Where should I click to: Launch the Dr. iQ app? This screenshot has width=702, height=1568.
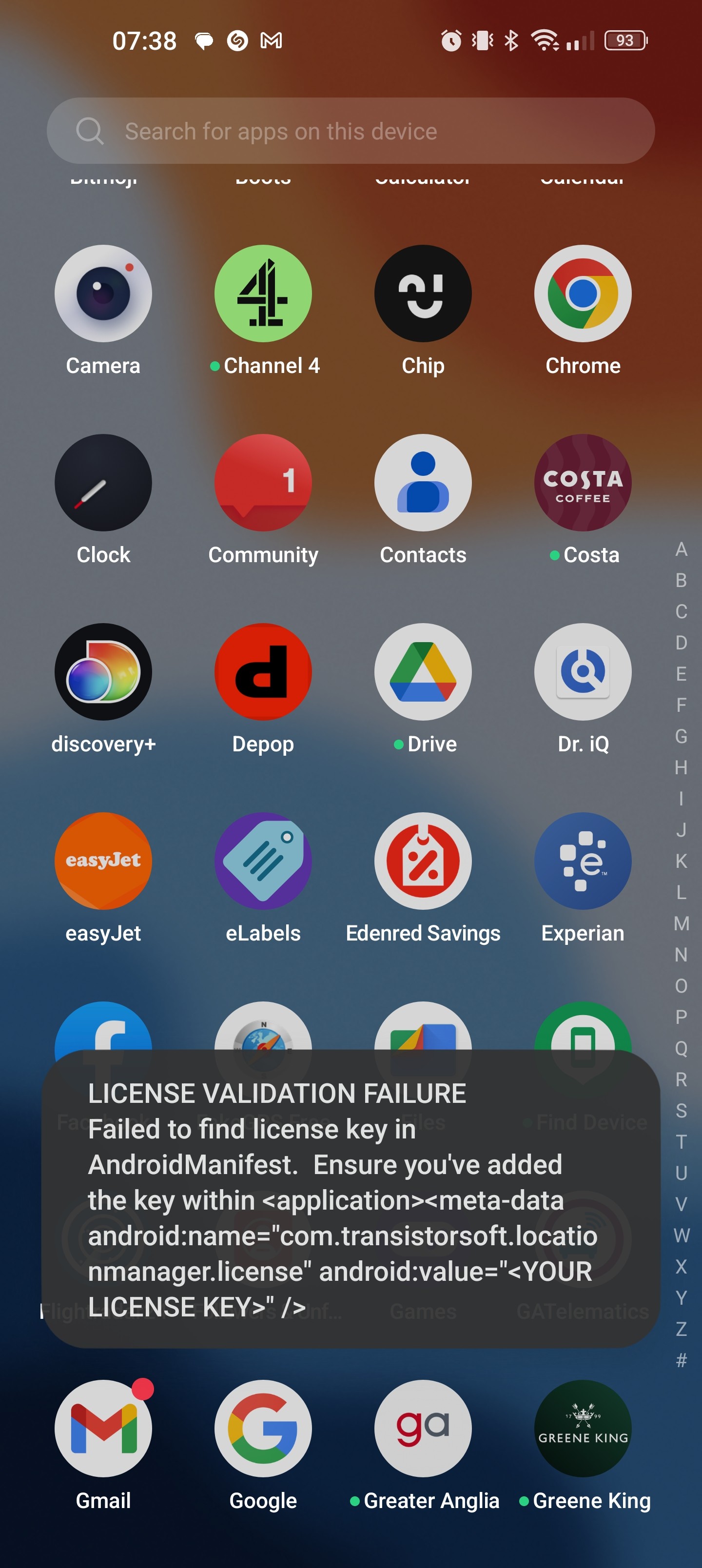click(x=582, y=671)
